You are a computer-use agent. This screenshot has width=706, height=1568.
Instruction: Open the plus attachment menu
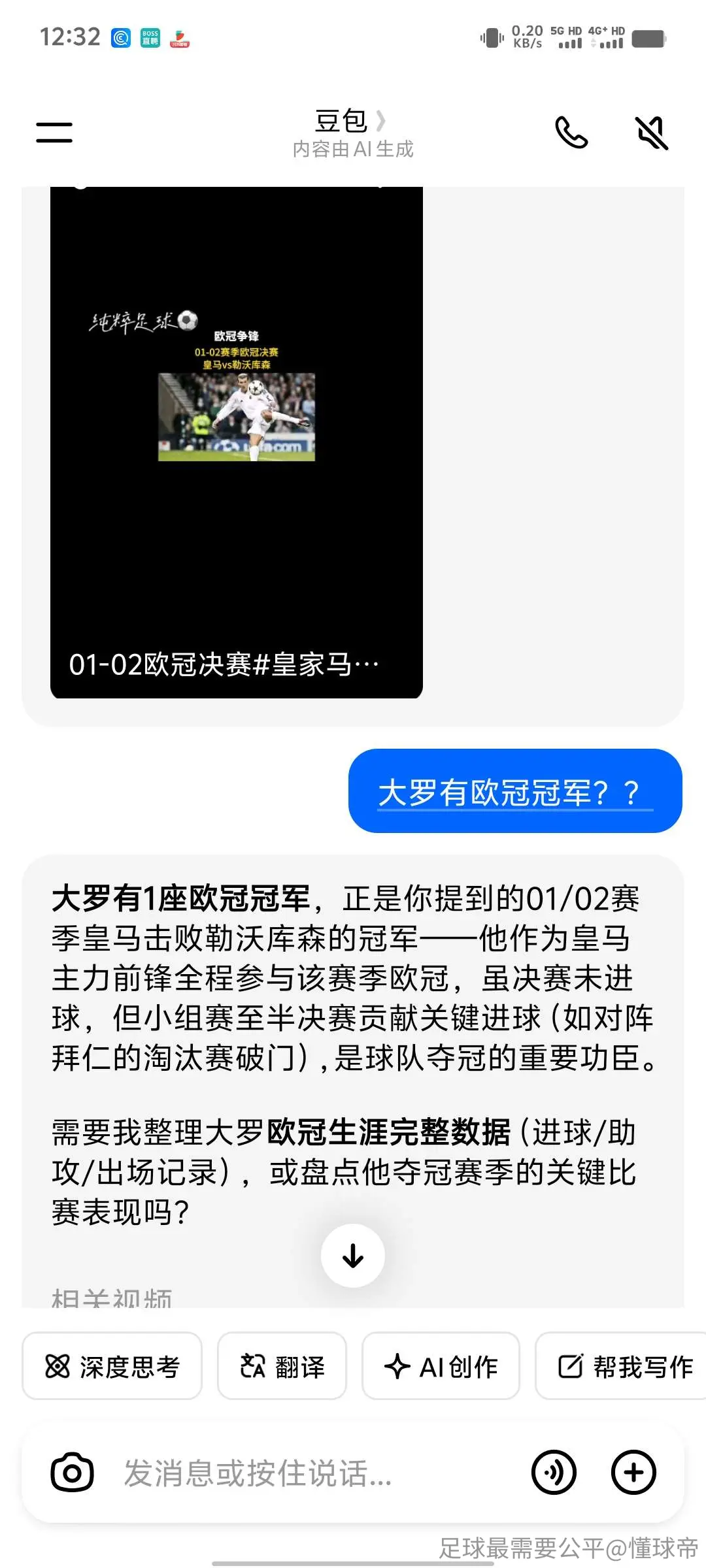coord(633,1473)
